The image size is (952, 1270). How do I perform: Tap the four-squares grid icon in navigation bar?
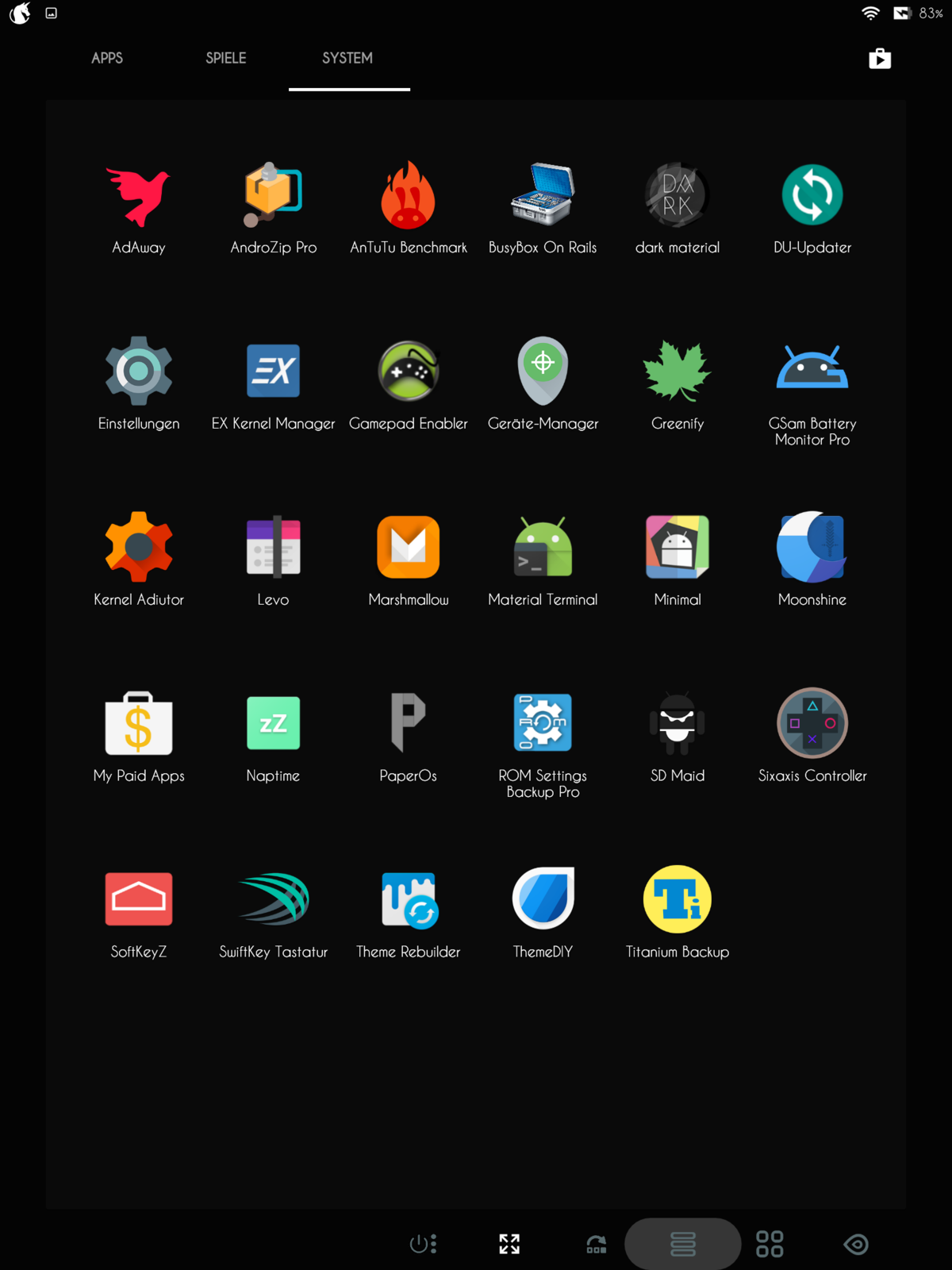pyautogui.click(x=770, y=1244)
